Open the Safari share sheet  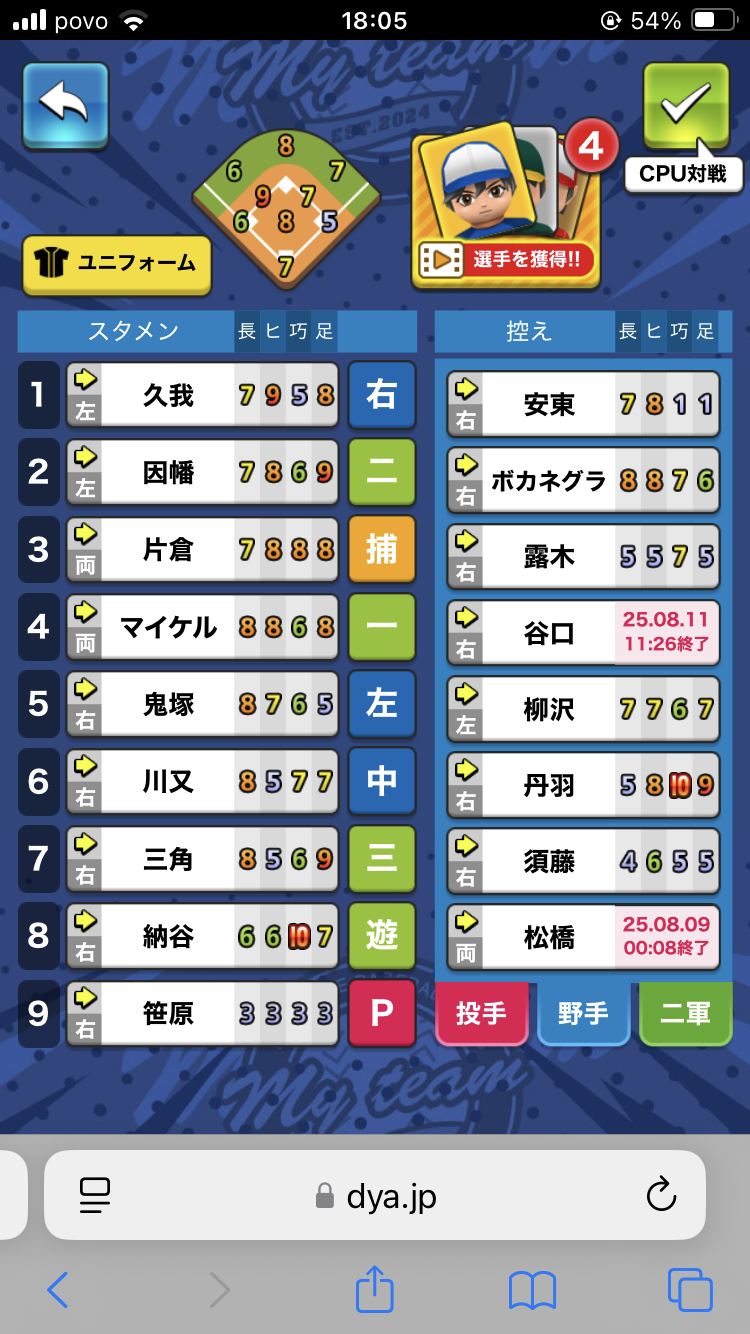click(375, 1290)
